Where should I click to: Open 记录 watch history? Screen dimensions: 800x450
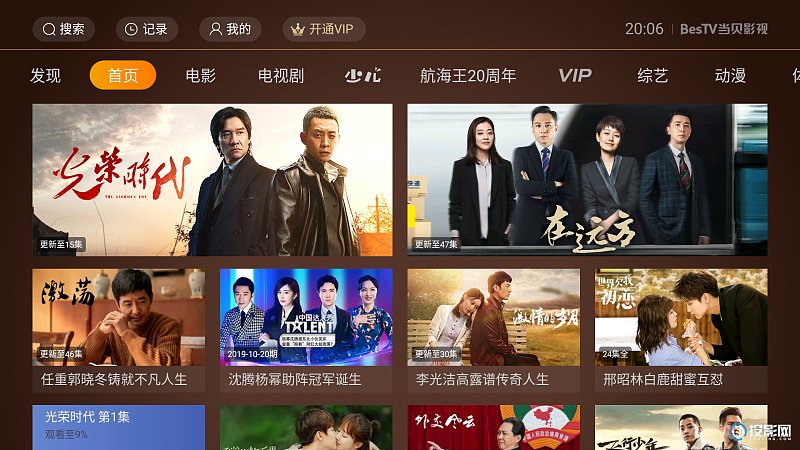pos(147,29)
